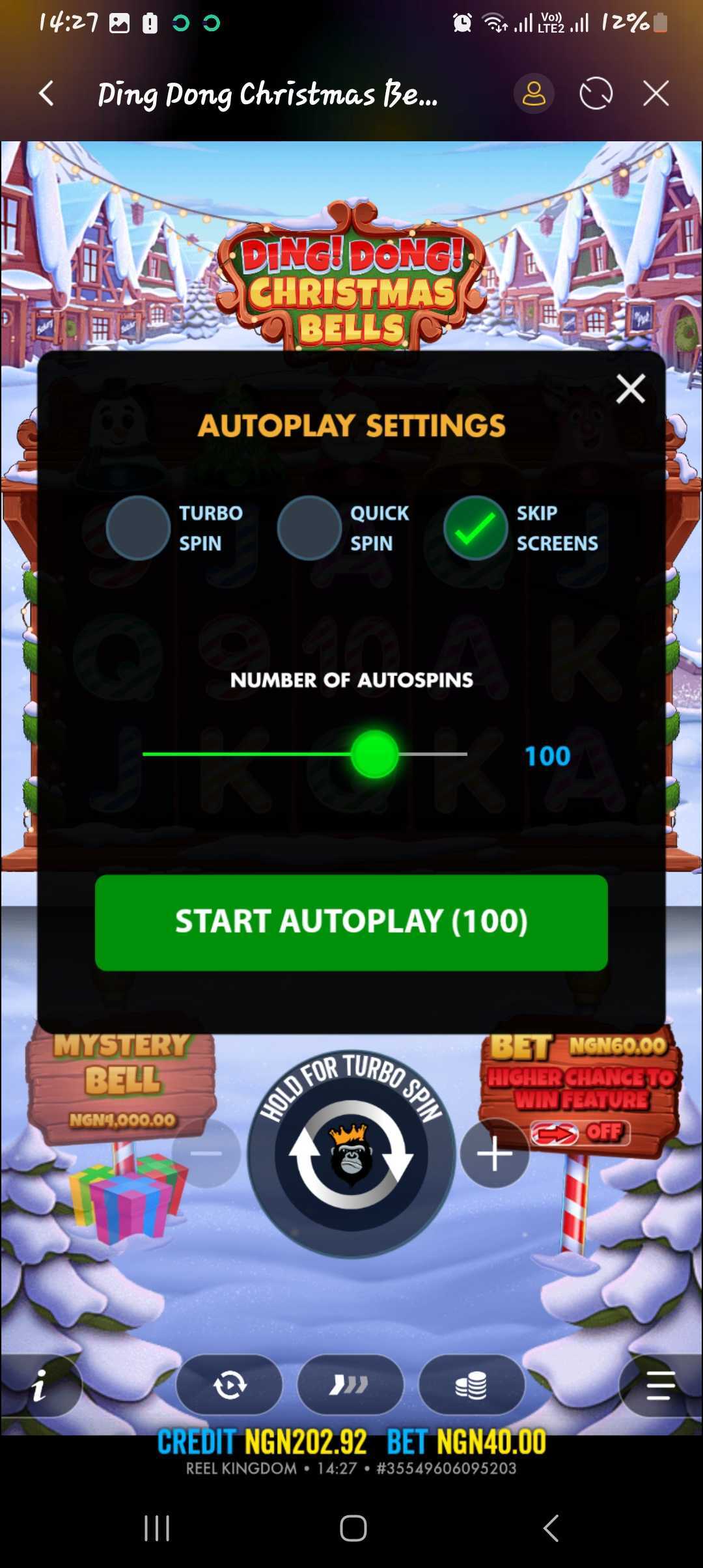Open the user profile icon

coord(534,94)
